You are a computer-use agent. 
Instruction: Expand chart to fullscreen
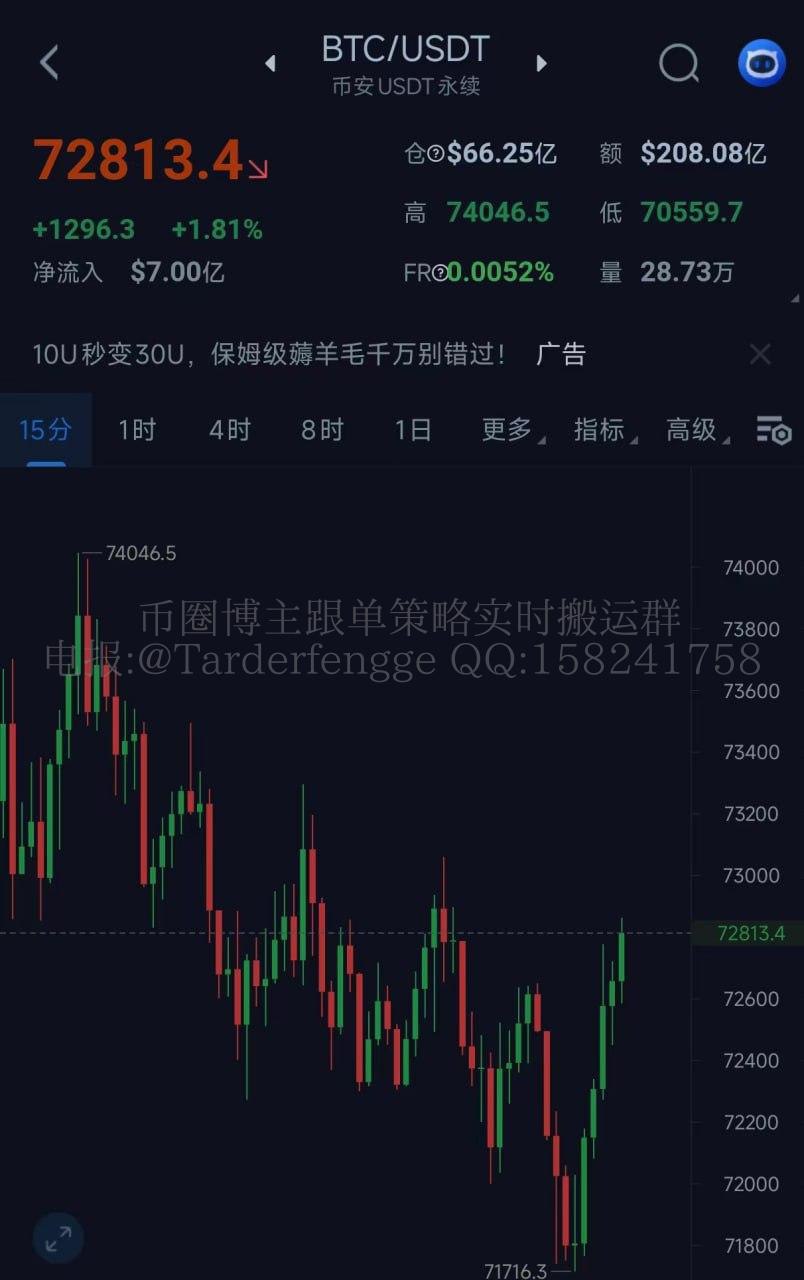point(58,1239)
